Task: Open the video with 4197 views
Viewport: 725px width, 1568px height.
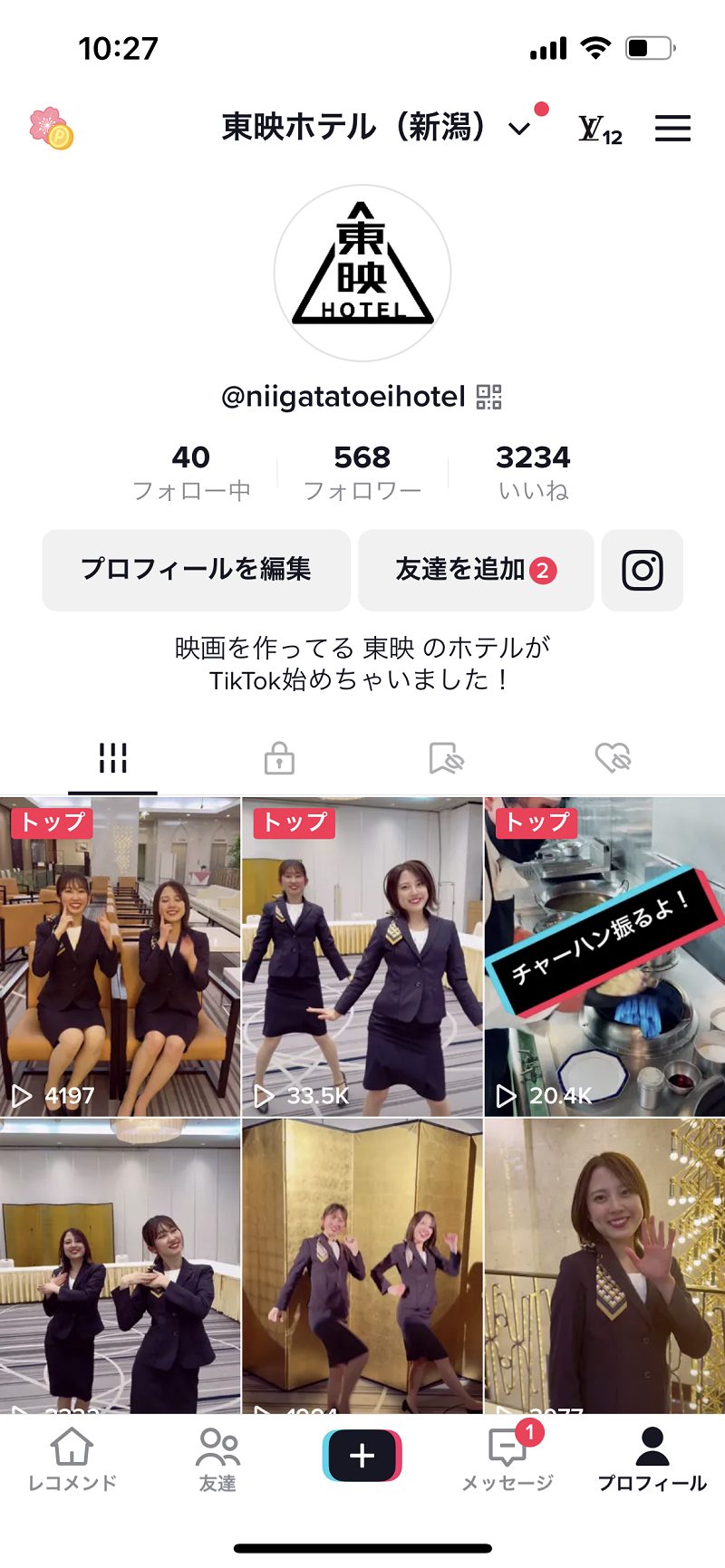Action: pos(121,957)
